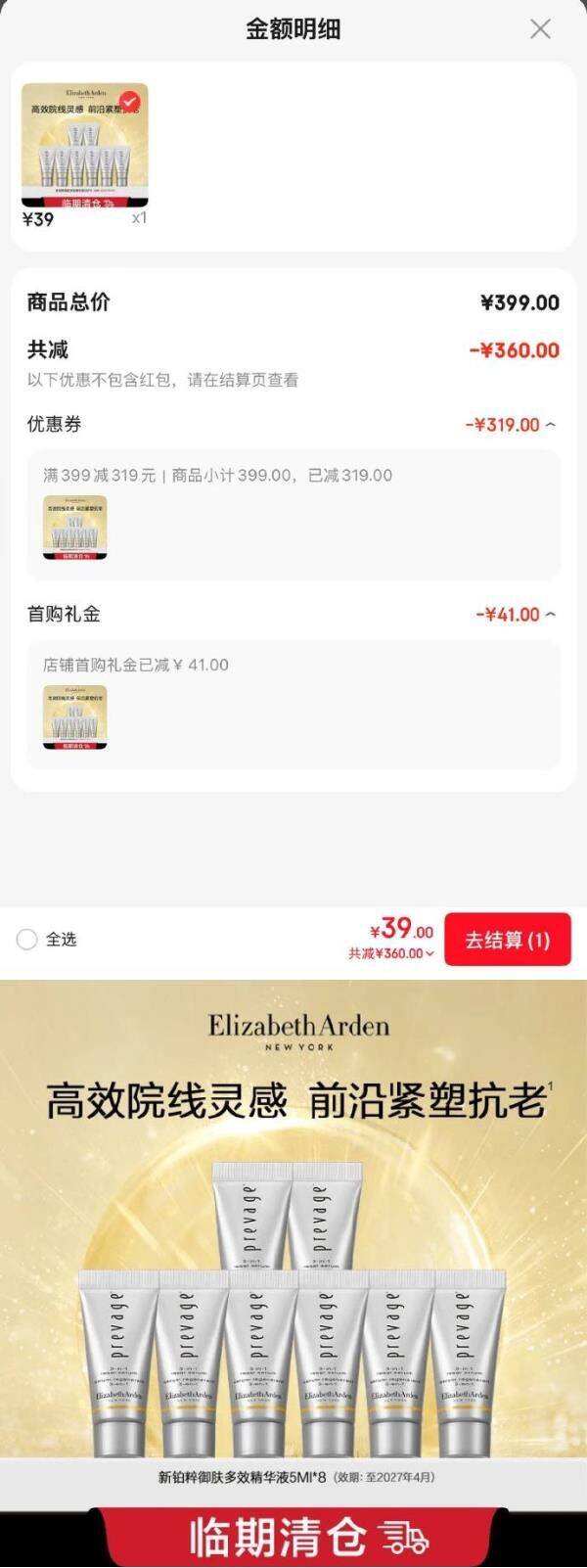This screenshot has height=1568, width=587.
Task: Tap 去结算 to check out
Action: (508, 940)
